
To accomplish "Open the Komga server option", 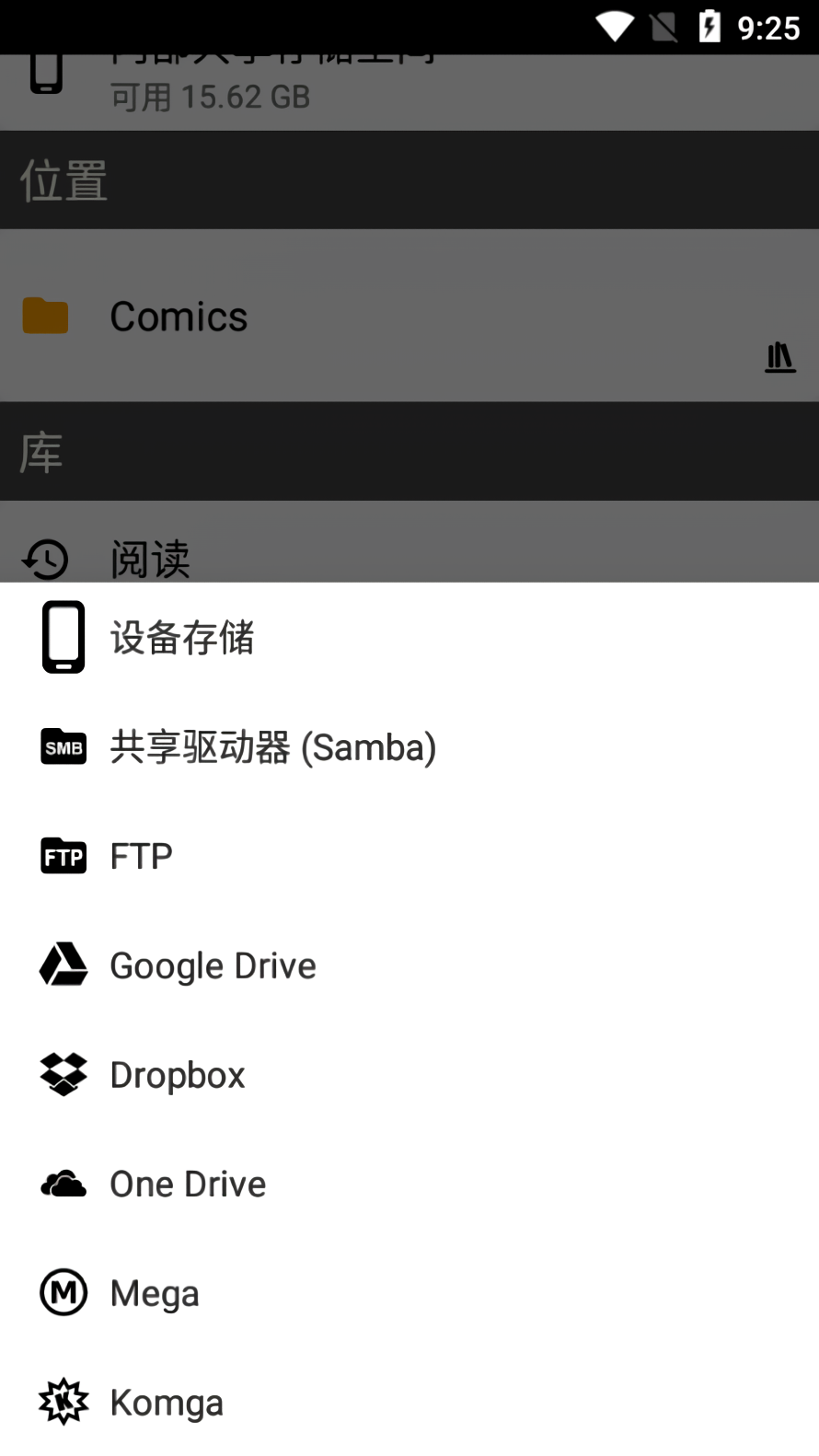I will (166, 1402).
